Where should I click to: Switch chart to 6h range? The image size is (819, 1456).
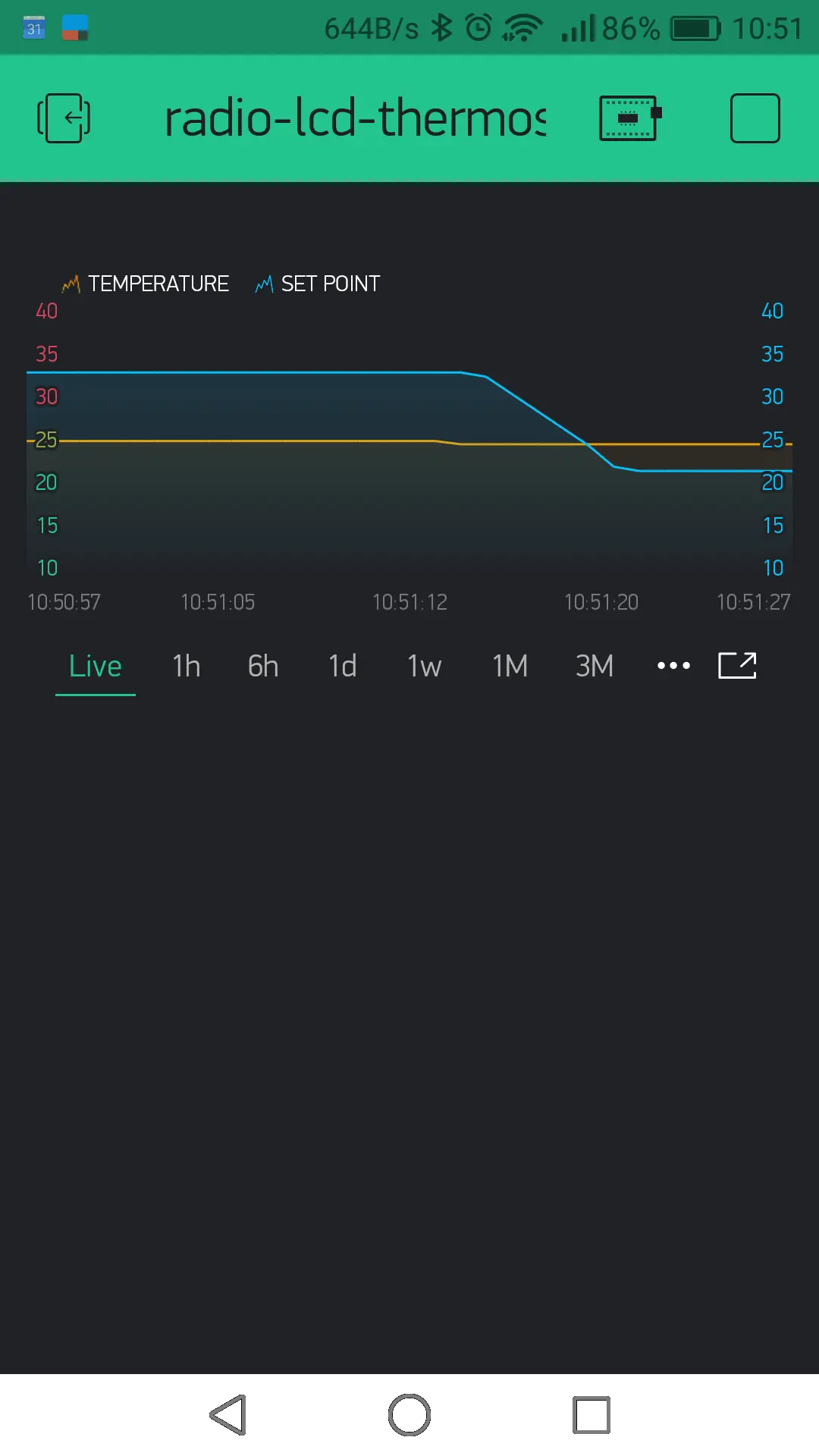(263, 667)
